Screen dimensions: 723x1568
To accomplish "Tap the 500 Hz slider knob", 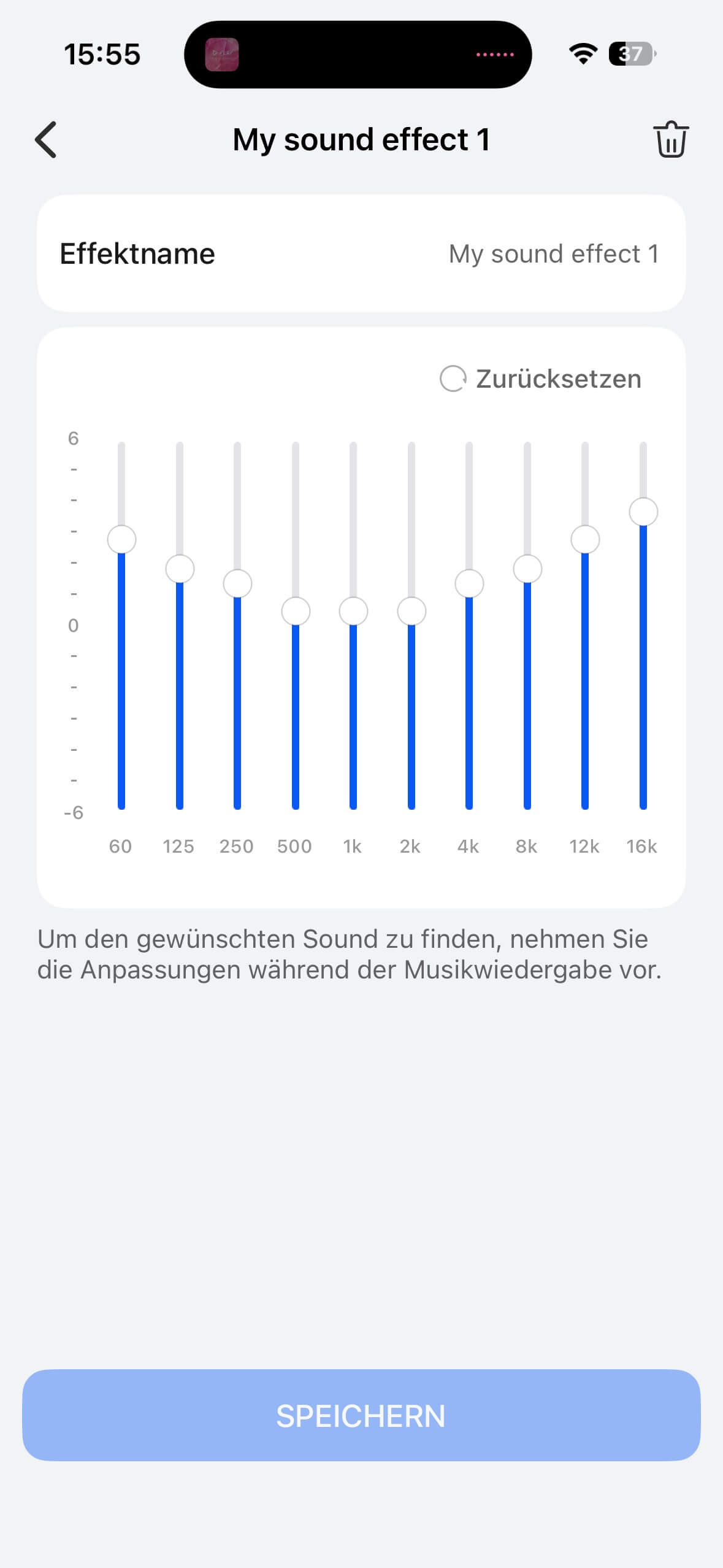I will [x=296, y=611].
